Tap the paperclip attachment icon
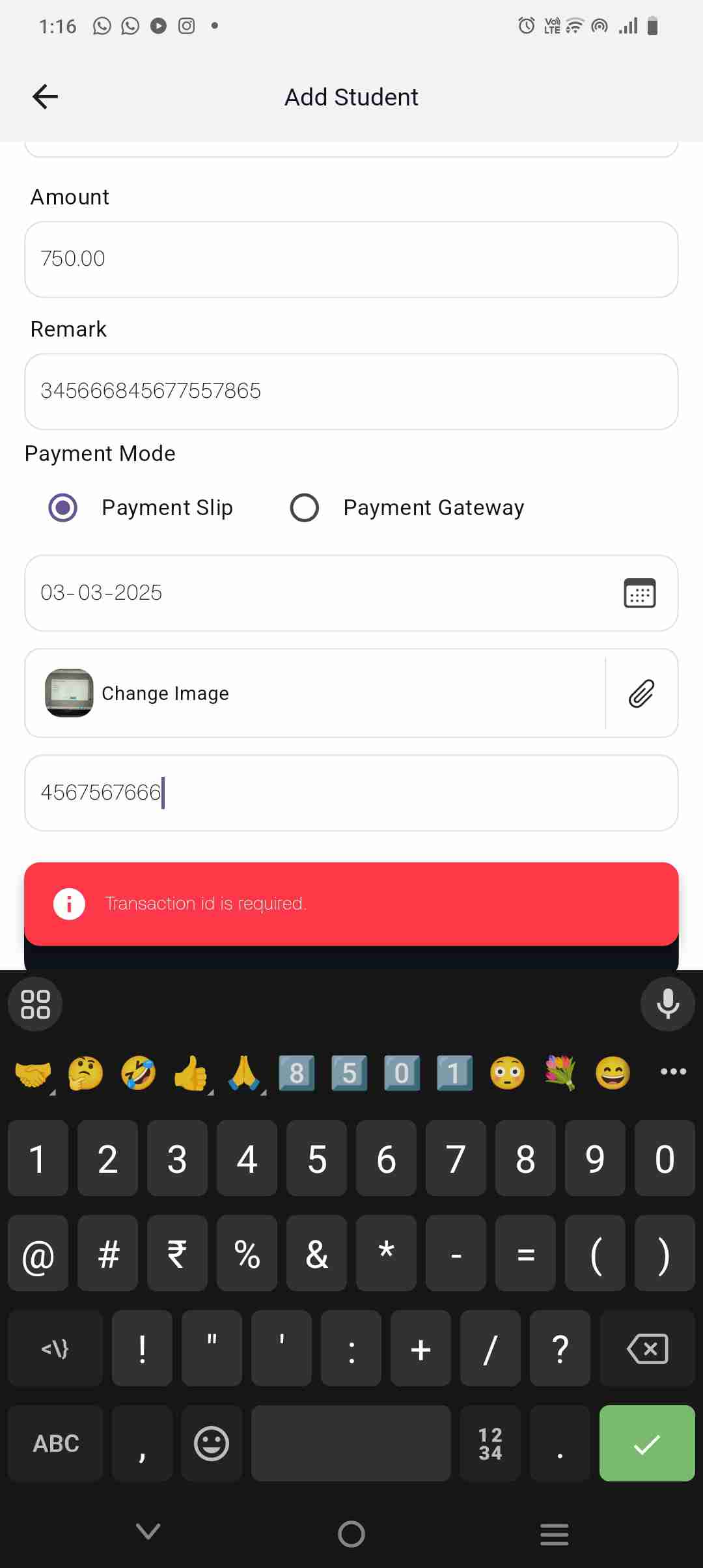The image size is (703, 1568). tap(641, 693)
